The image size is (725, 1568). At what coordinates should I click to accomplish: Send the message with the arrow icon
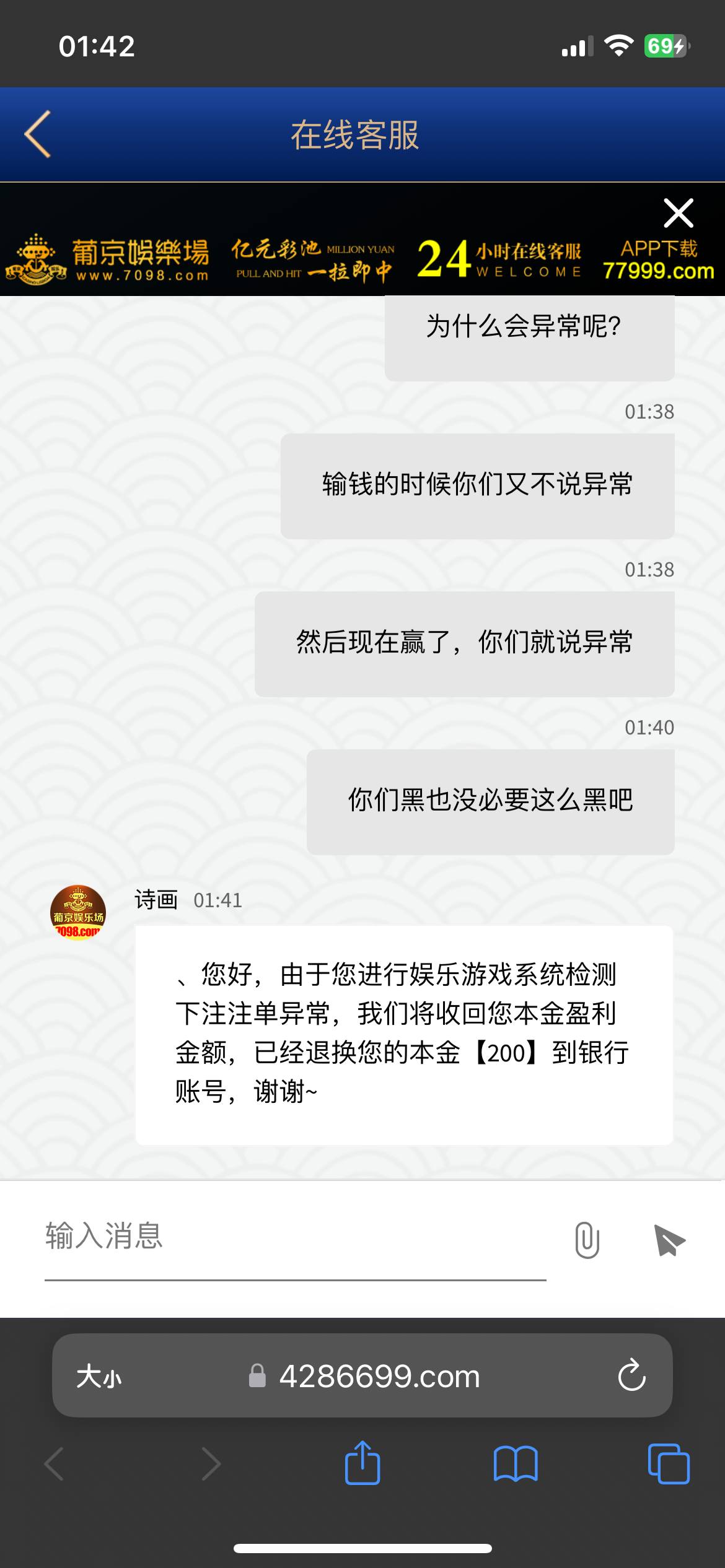pyautogui.click(x=669, y=1240)
